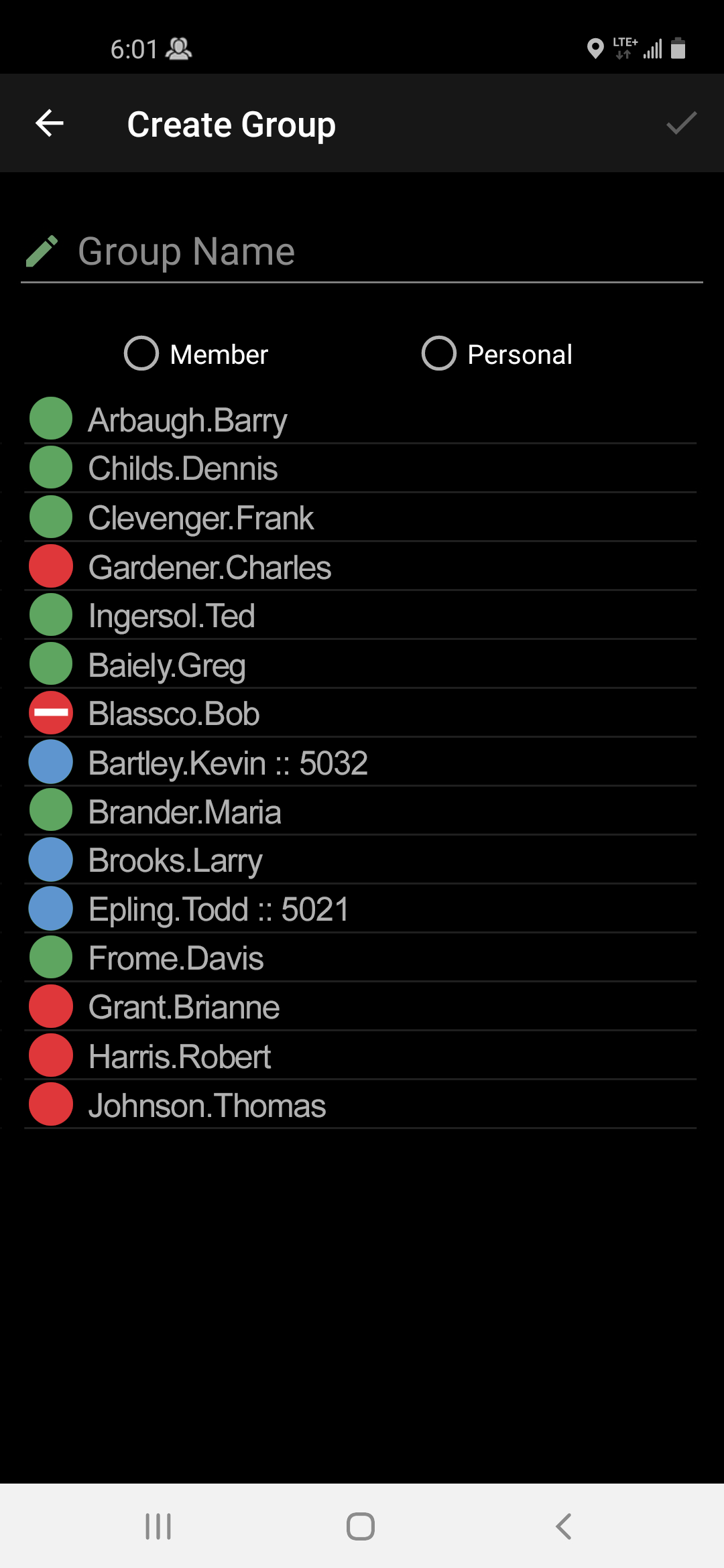Choose Frome.Davis
Viewport: 724px width, 1568px height.
(176, 958)
